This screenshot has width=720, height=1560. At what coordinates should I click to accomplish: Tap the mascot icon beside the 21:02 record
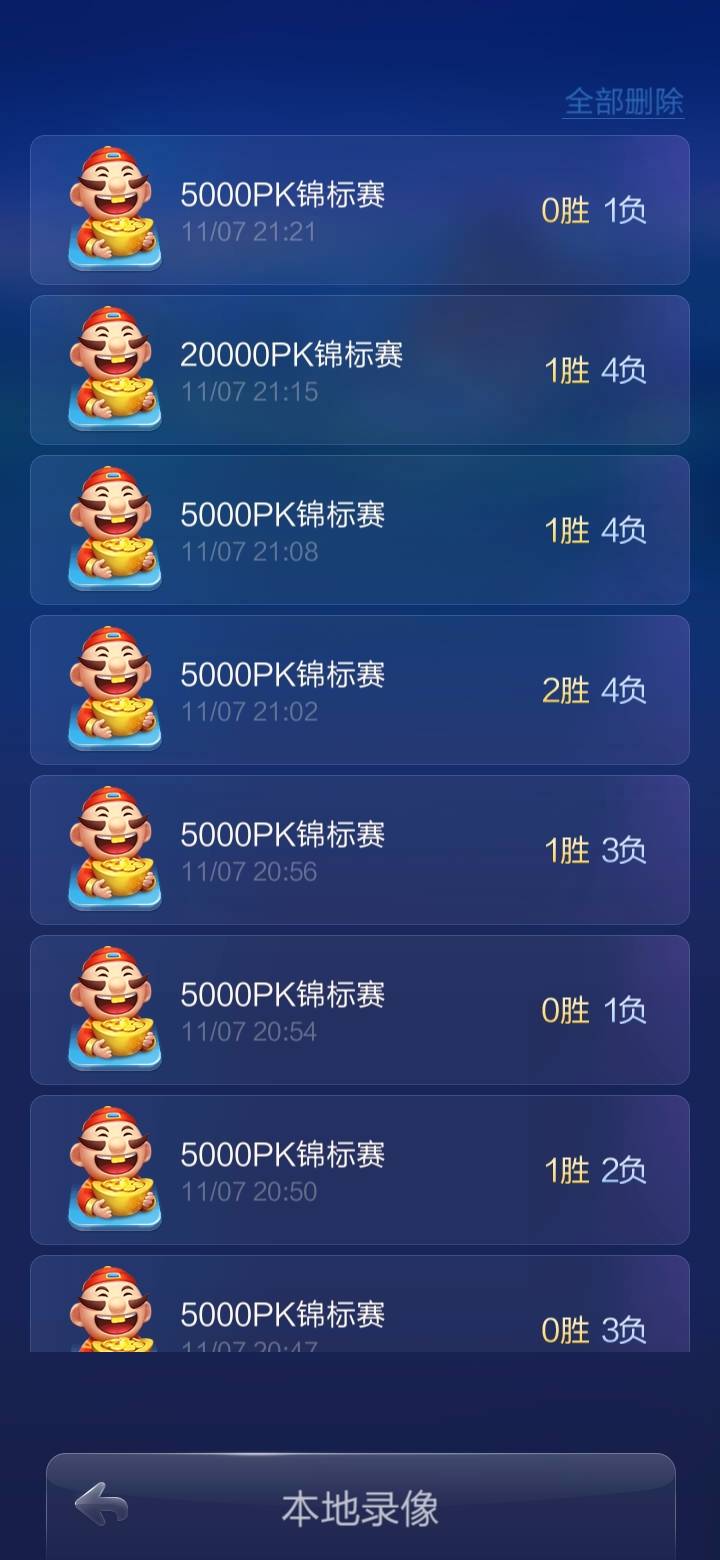115,689
